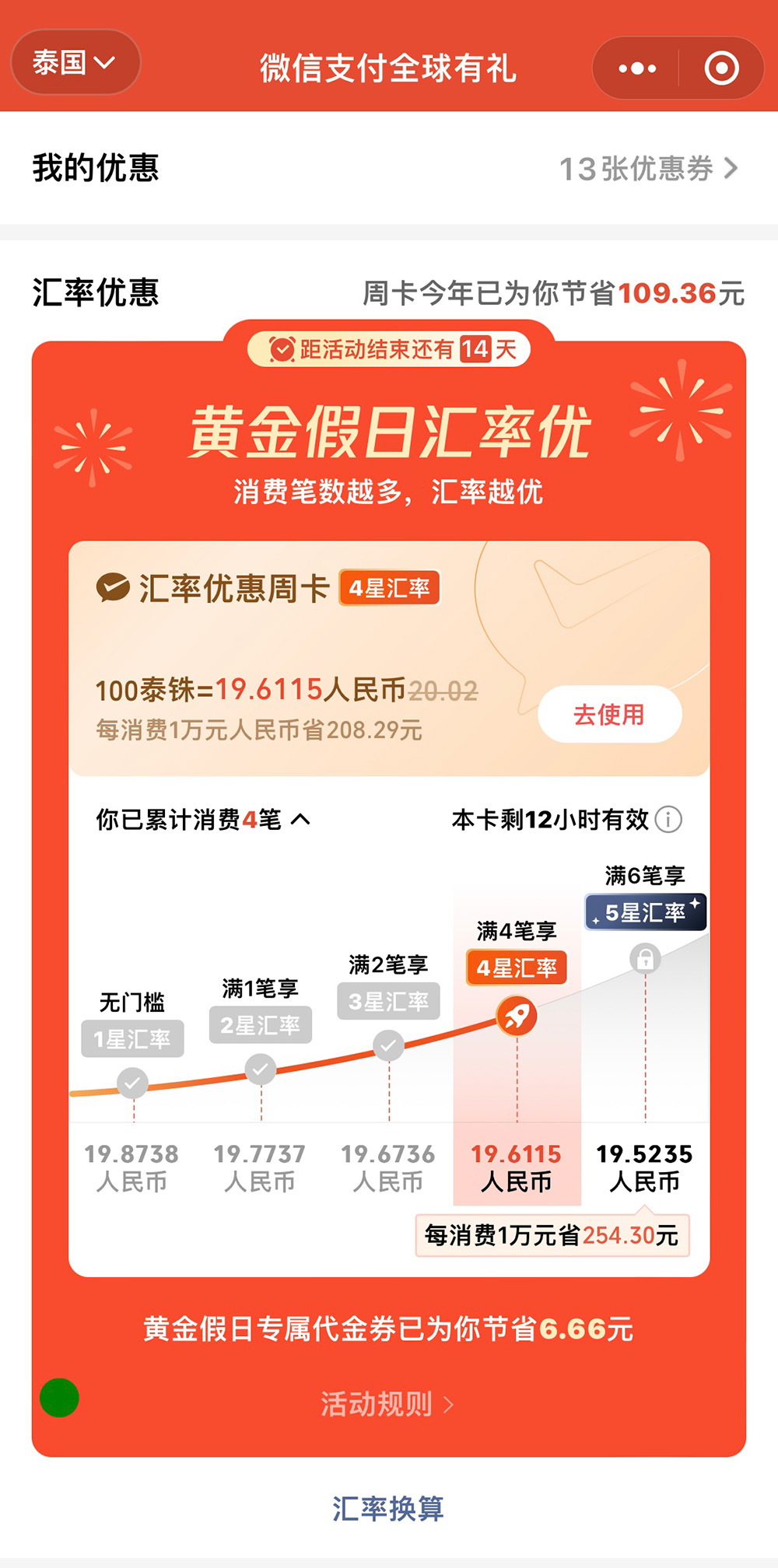
Task: Open 汇率换算 currency converter
Action: [x=388, y=1508]
